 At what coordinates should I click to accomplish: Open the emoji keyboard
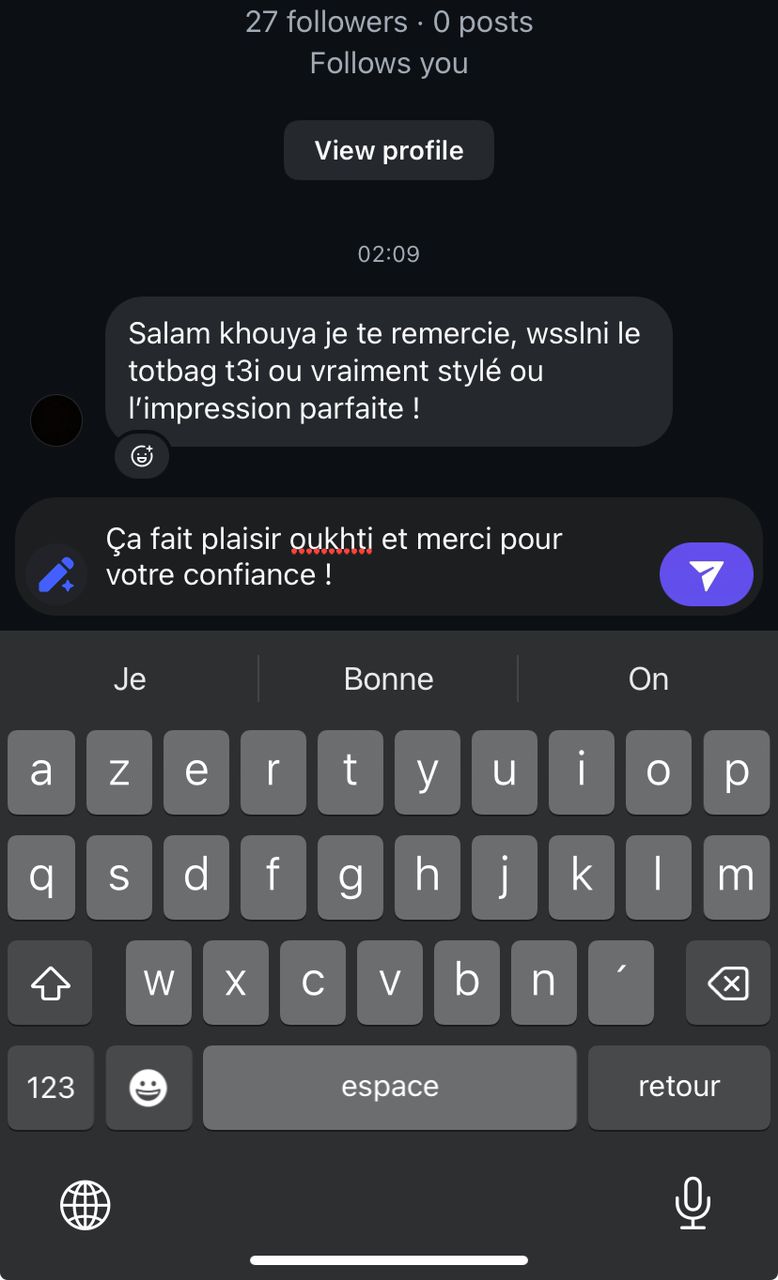click(148, 1087)
